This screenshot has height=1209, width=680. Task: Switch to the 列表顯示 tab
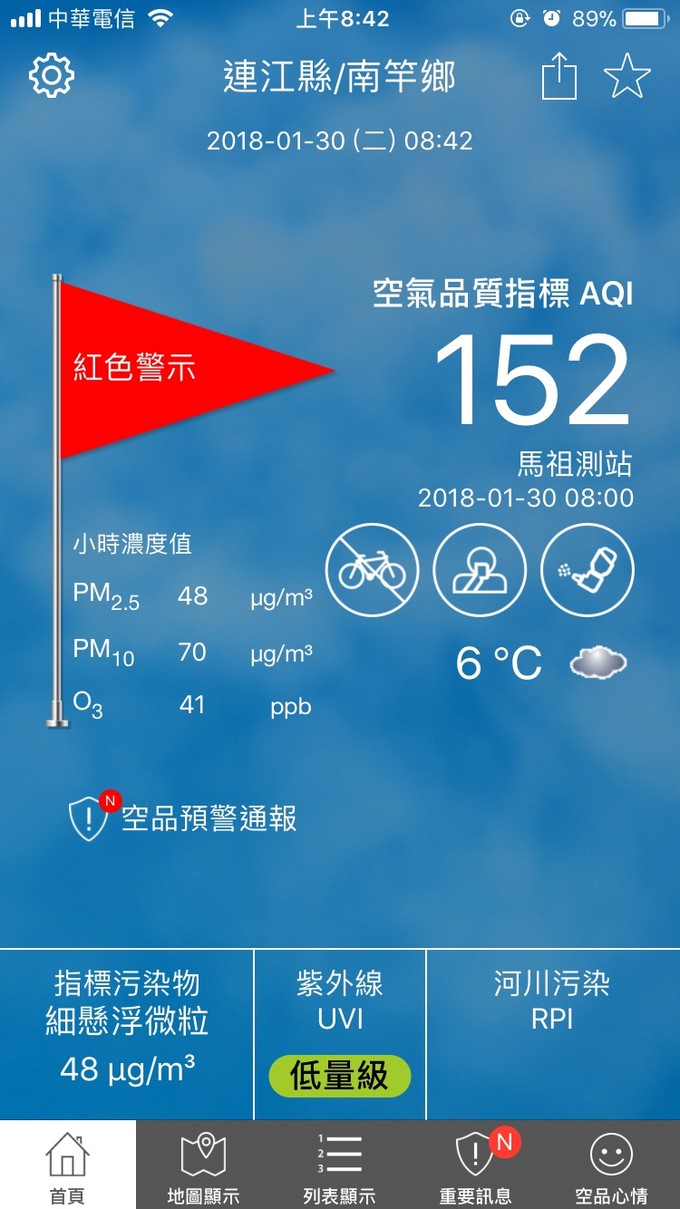tap(339, 1166)
